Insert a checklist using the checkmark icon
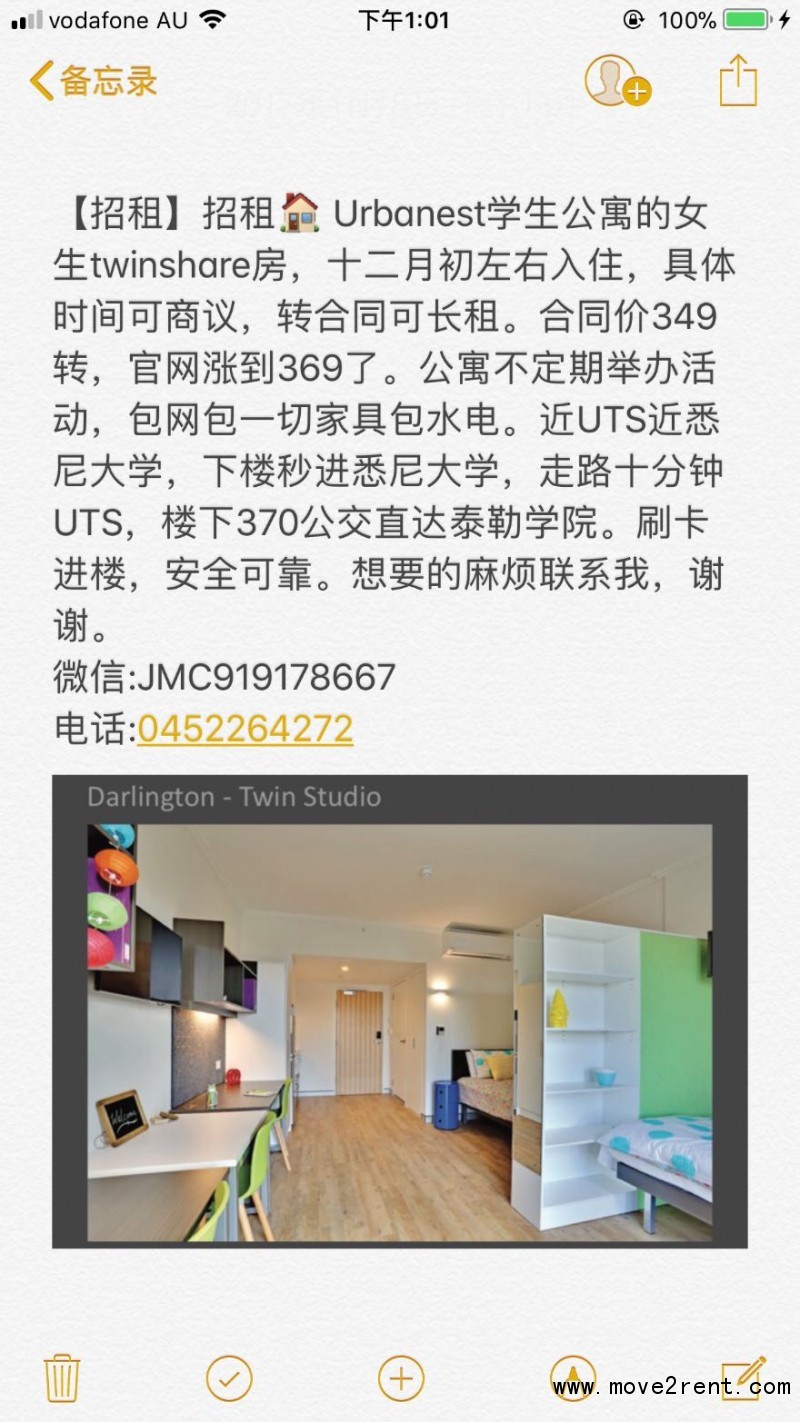The height and width of the screenshot is (1422, 800). [x=229, y=1379]
